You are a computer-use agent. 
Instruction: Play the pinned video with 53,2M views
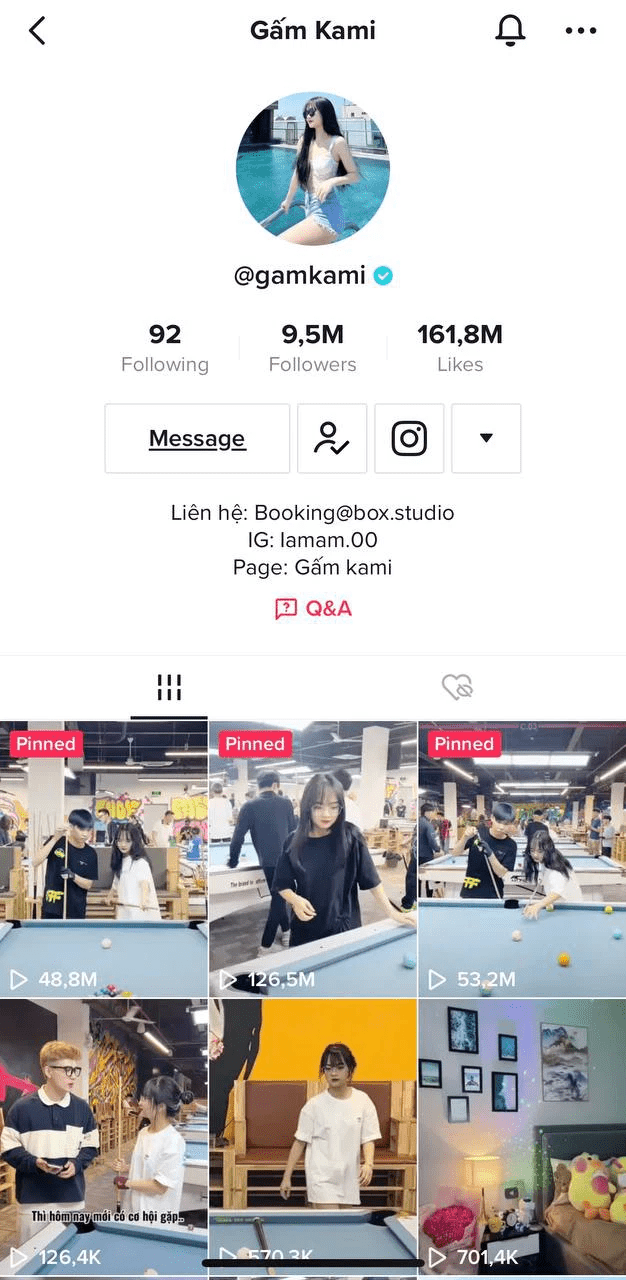[522, 860]
